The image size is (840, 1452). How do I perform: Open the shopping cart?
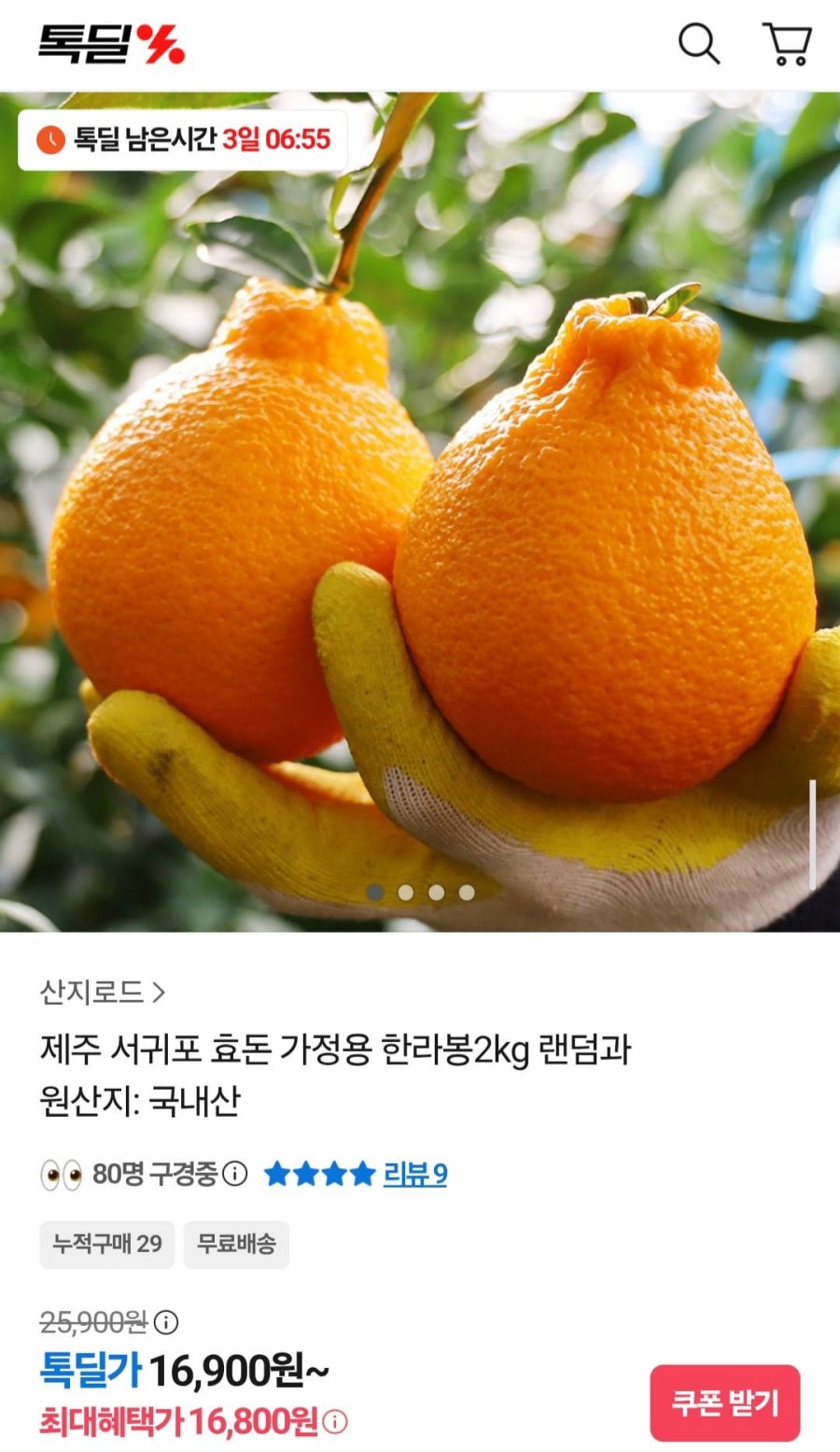coord(787,44)
